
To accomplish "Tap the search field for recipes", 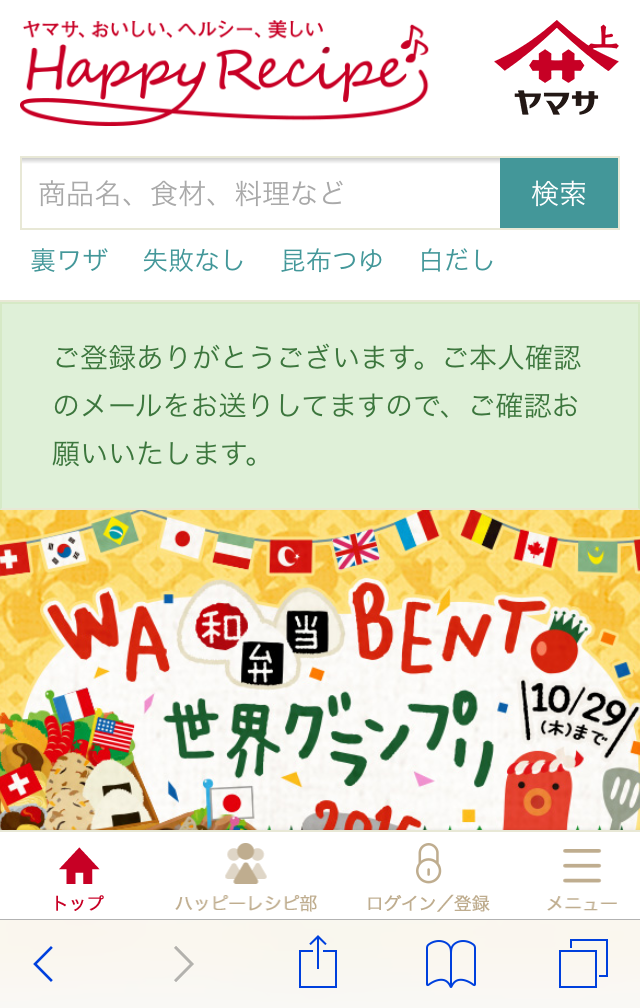I will (260, 193).
